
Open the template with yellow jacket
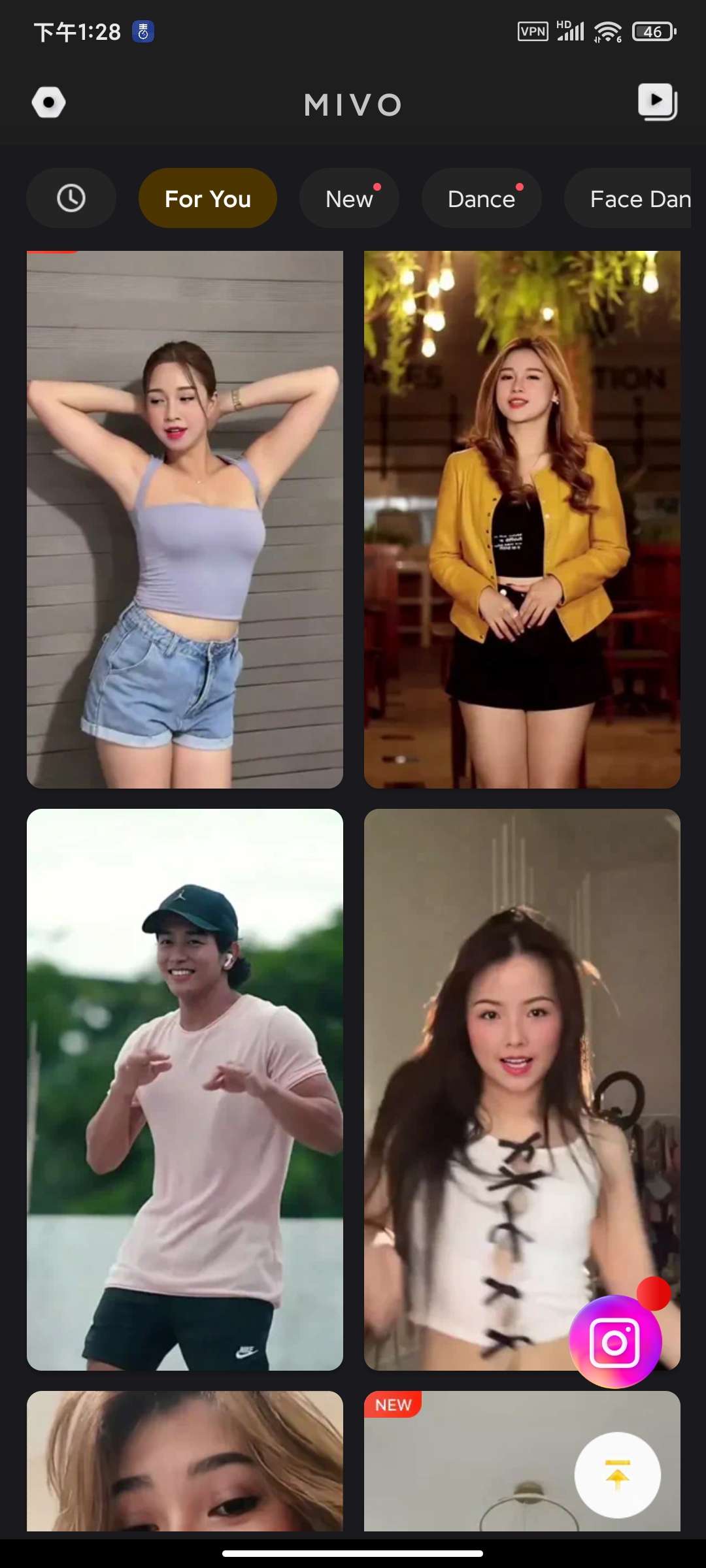(x=522, y=519)
